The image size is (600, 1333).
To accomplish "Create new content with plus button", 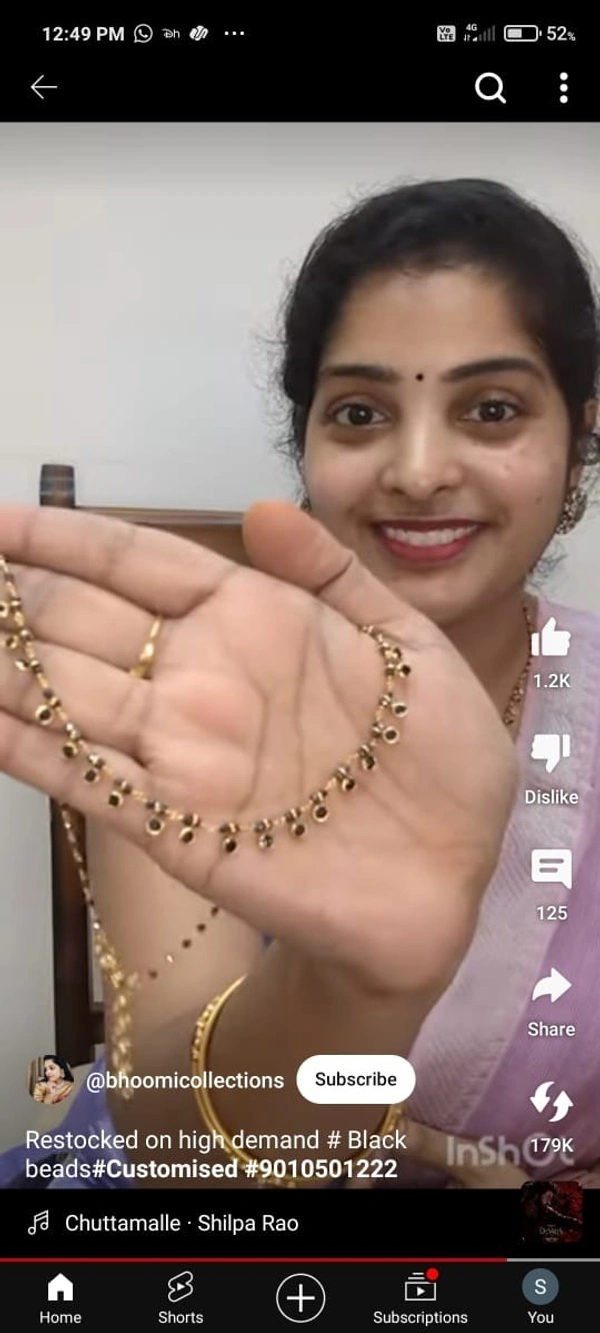I will tap(300, 1298).
